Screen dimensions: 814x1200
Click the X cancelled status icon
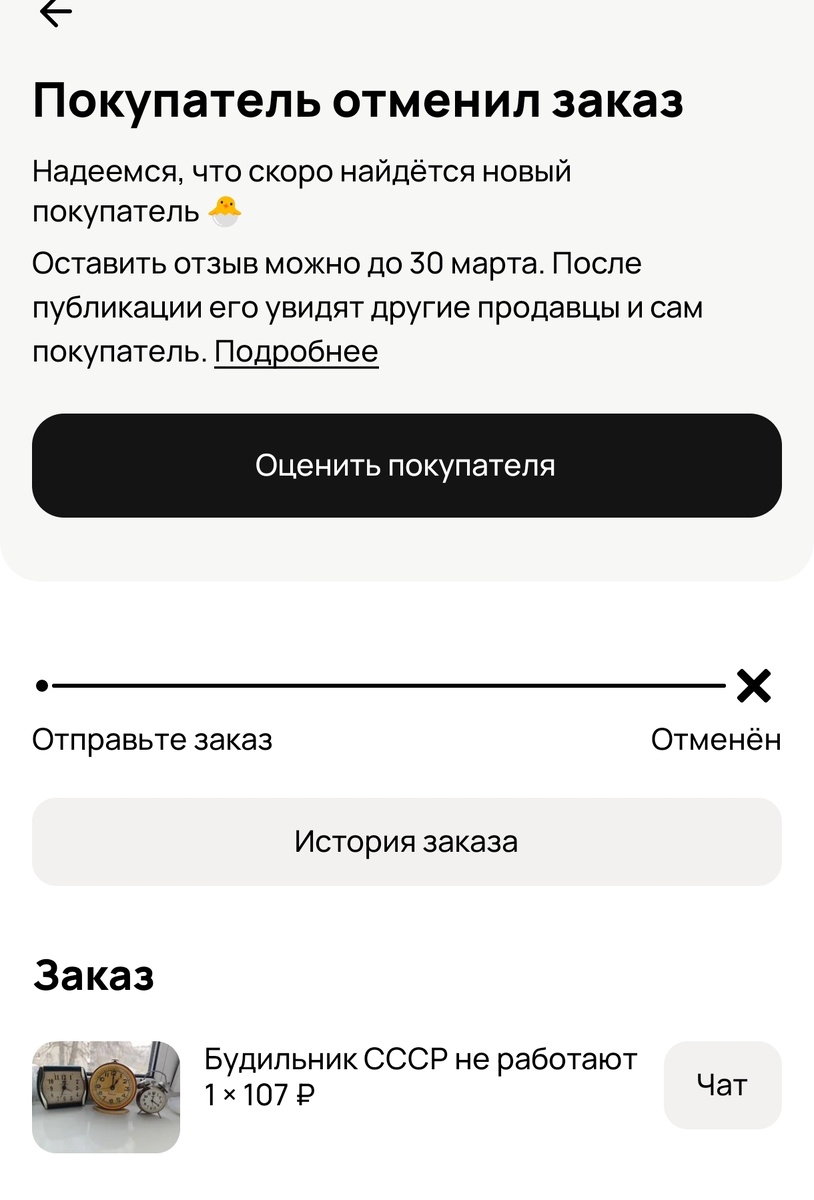tap(754, 686)
